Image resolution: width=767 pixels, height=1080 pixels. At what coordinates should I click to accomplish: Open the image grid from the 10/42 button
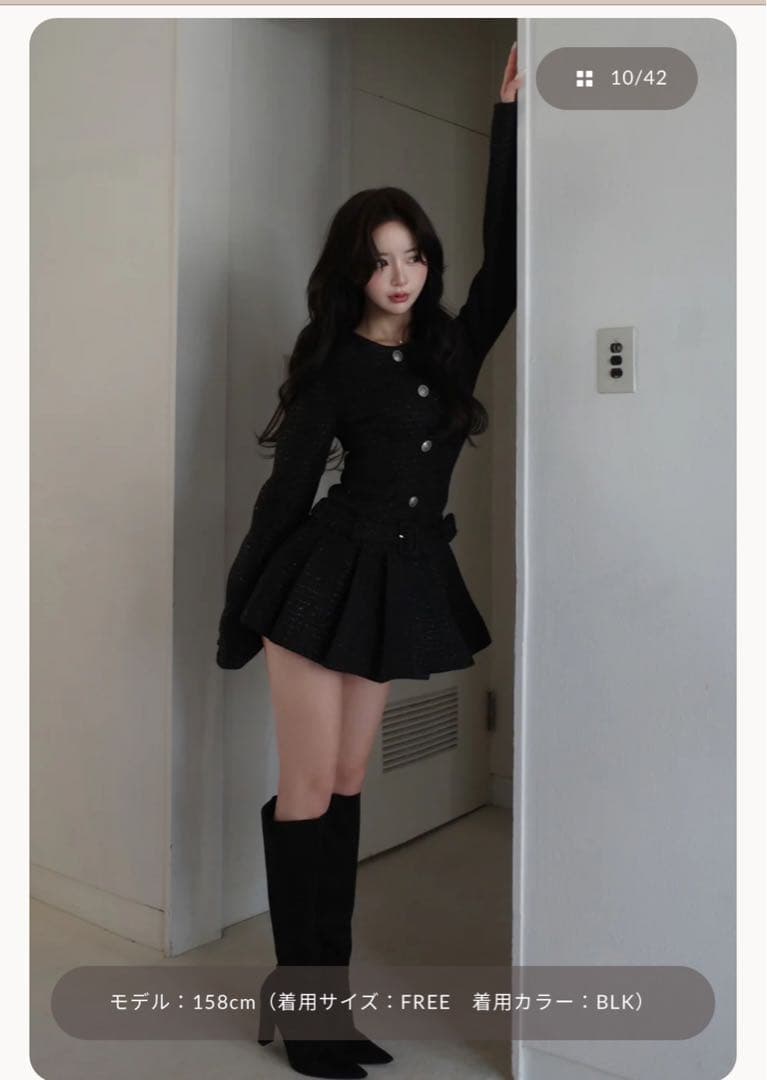(x=617, y=78)
